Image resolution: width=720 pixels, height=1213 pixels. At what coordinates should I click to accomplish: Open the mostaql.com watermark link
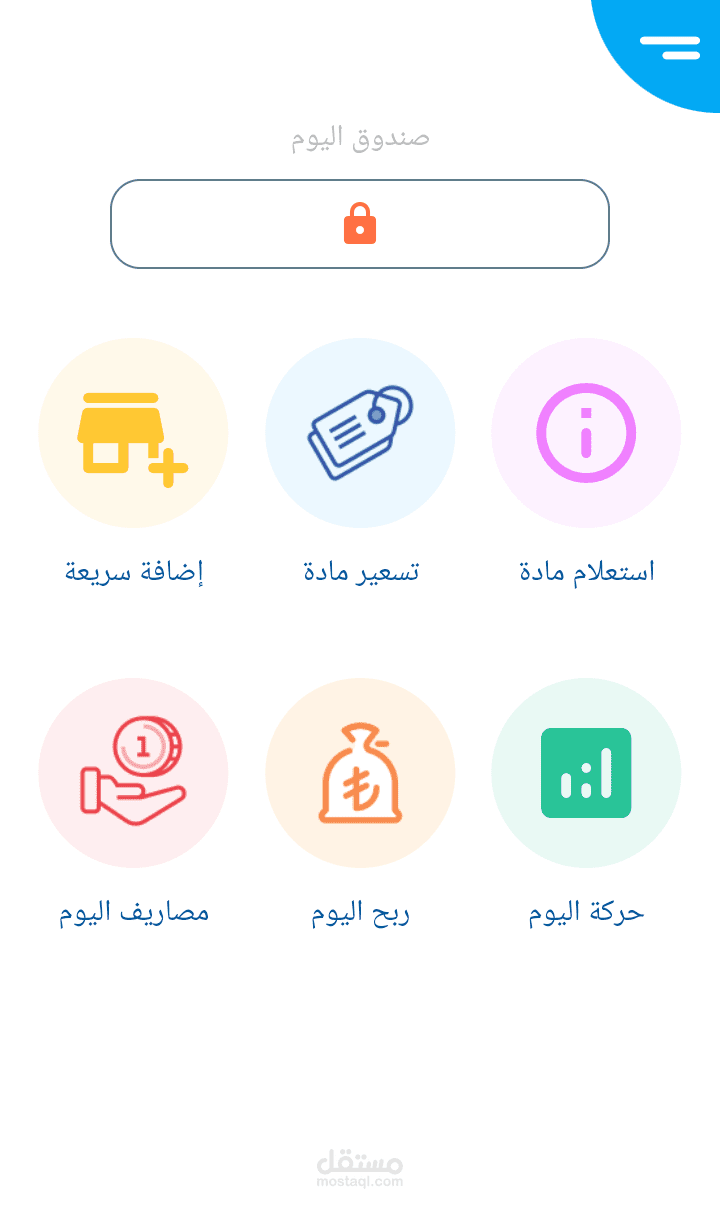[359, 1170]
